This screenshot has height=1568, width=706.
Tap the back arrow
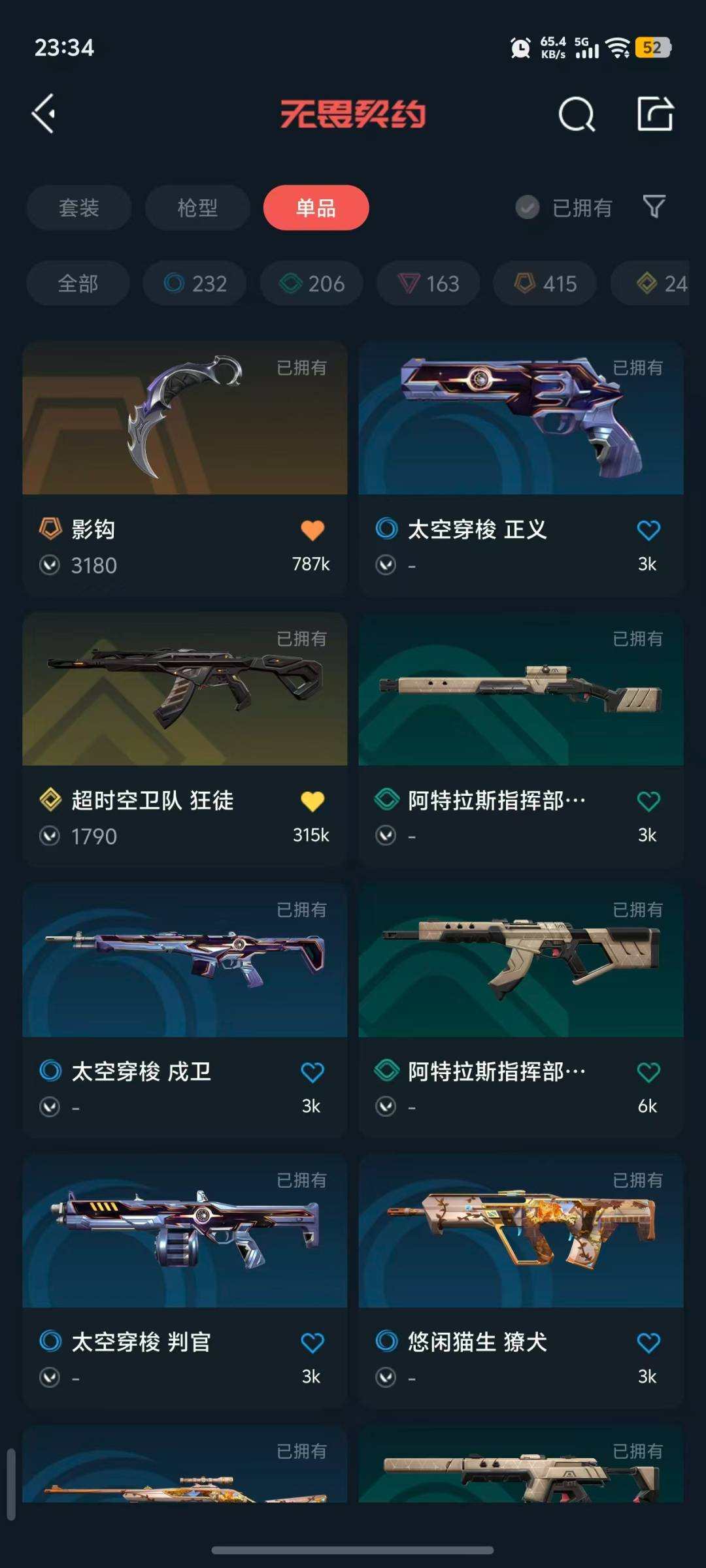point(44,114)
